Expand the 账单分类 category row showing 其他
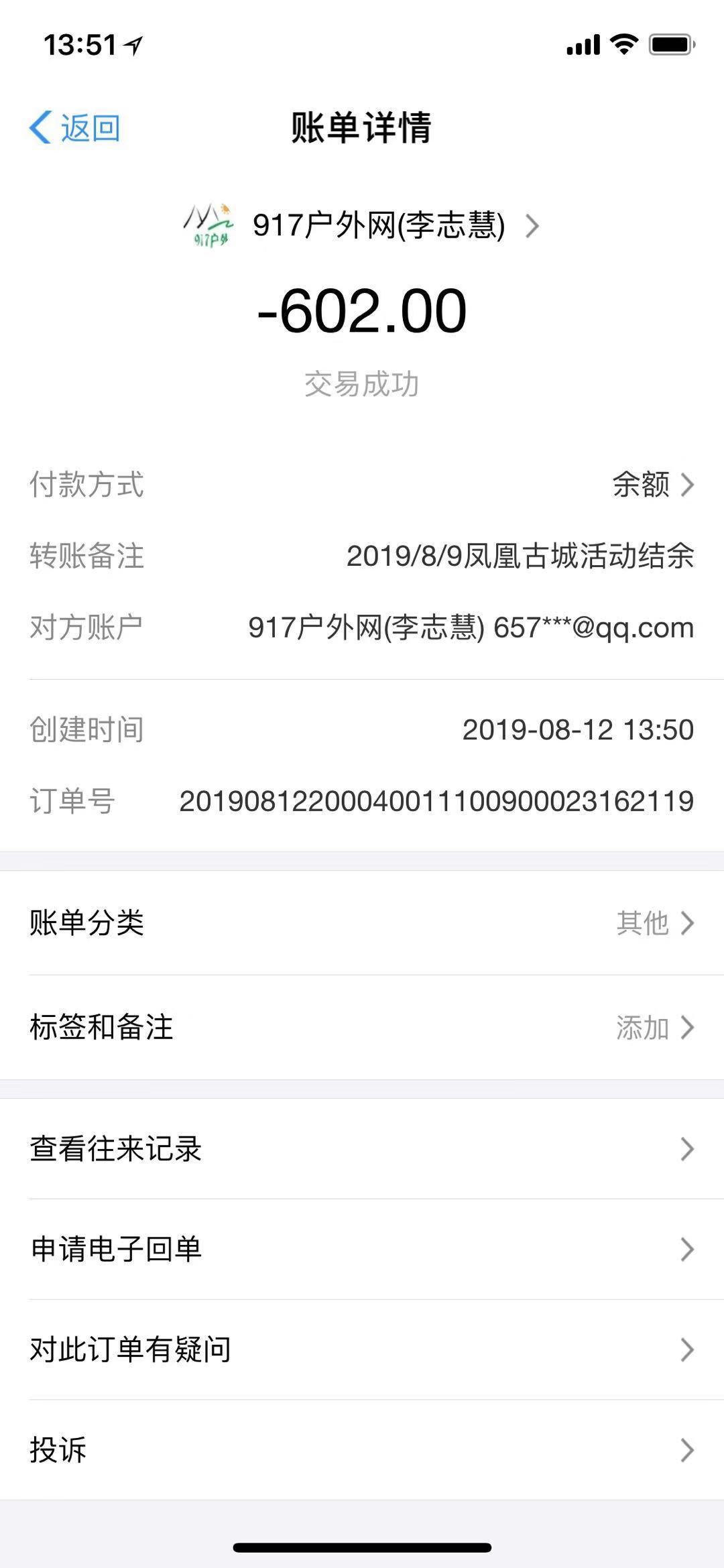The height and width of the screenshot is (1568, 724). click(x=685, y=924)
